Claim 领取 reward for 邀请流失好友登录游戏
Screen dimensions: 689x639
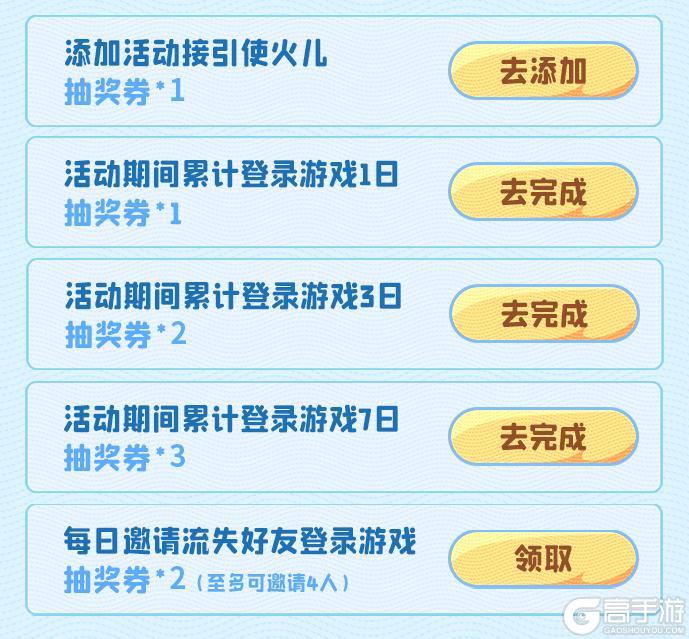coord(543,558)
